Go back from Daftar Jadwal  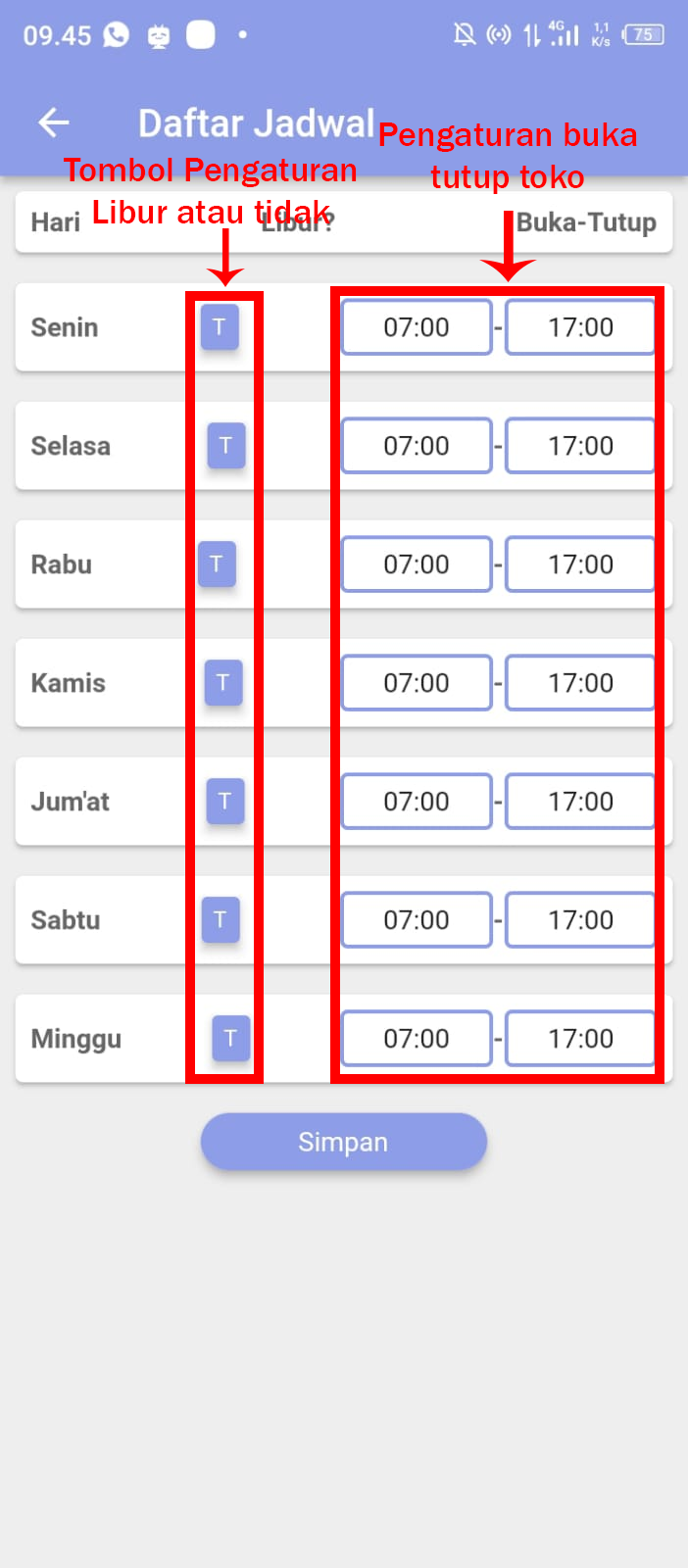click(x=54, y=122)
